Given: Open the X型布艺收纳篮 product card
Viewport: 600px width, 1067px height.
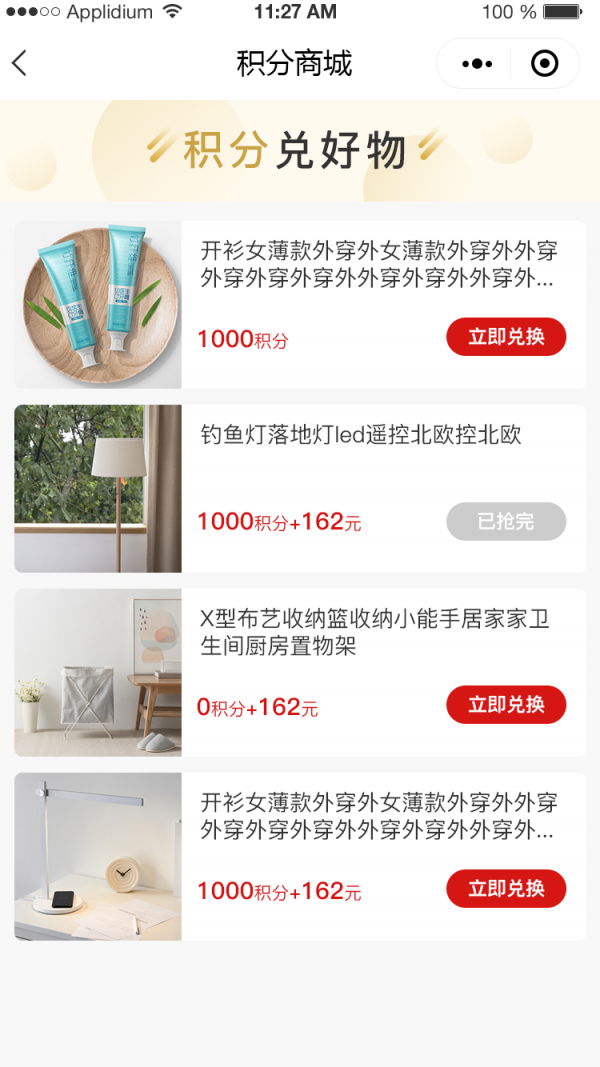Looking at the screenshot, I should coord(98,673).
